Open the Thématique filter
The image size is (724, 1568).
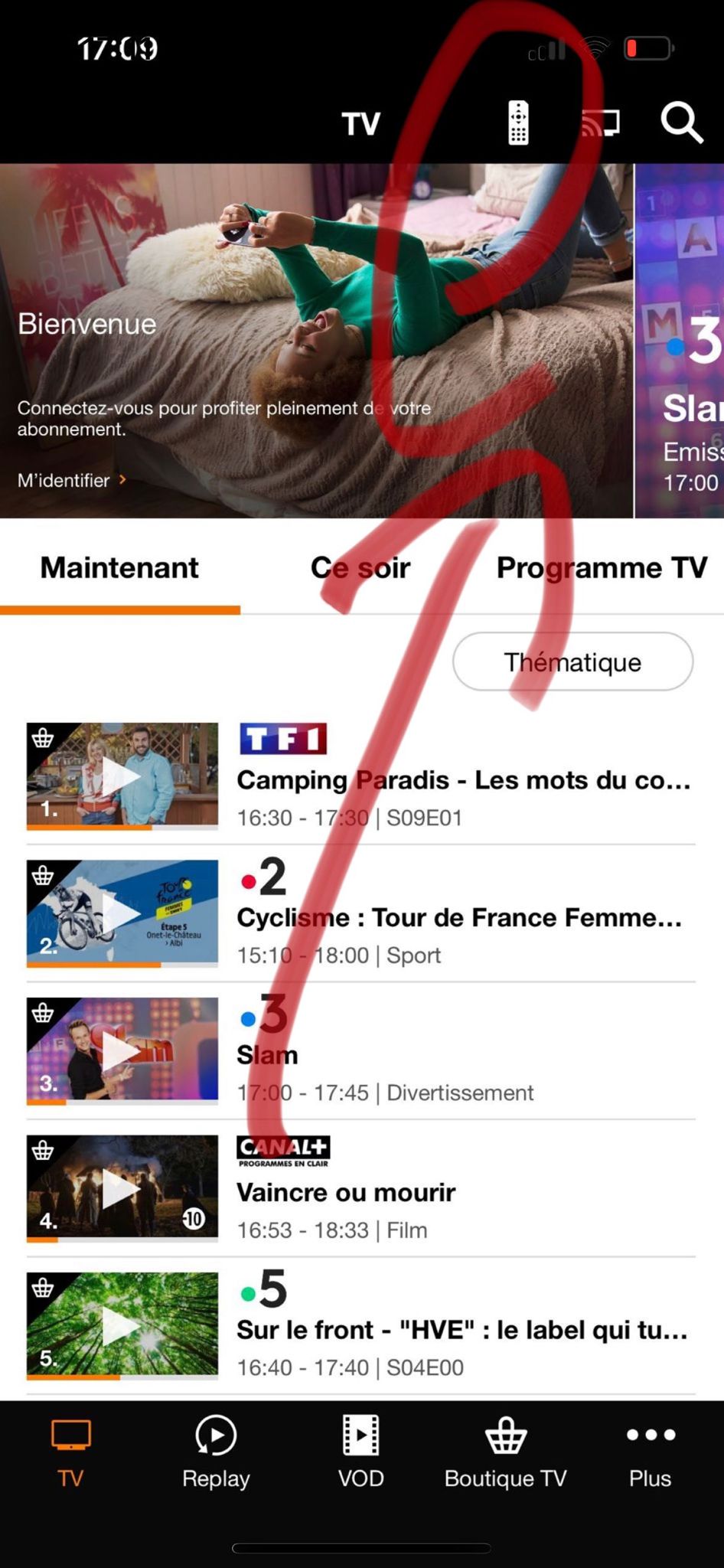(x=573, y=661)
